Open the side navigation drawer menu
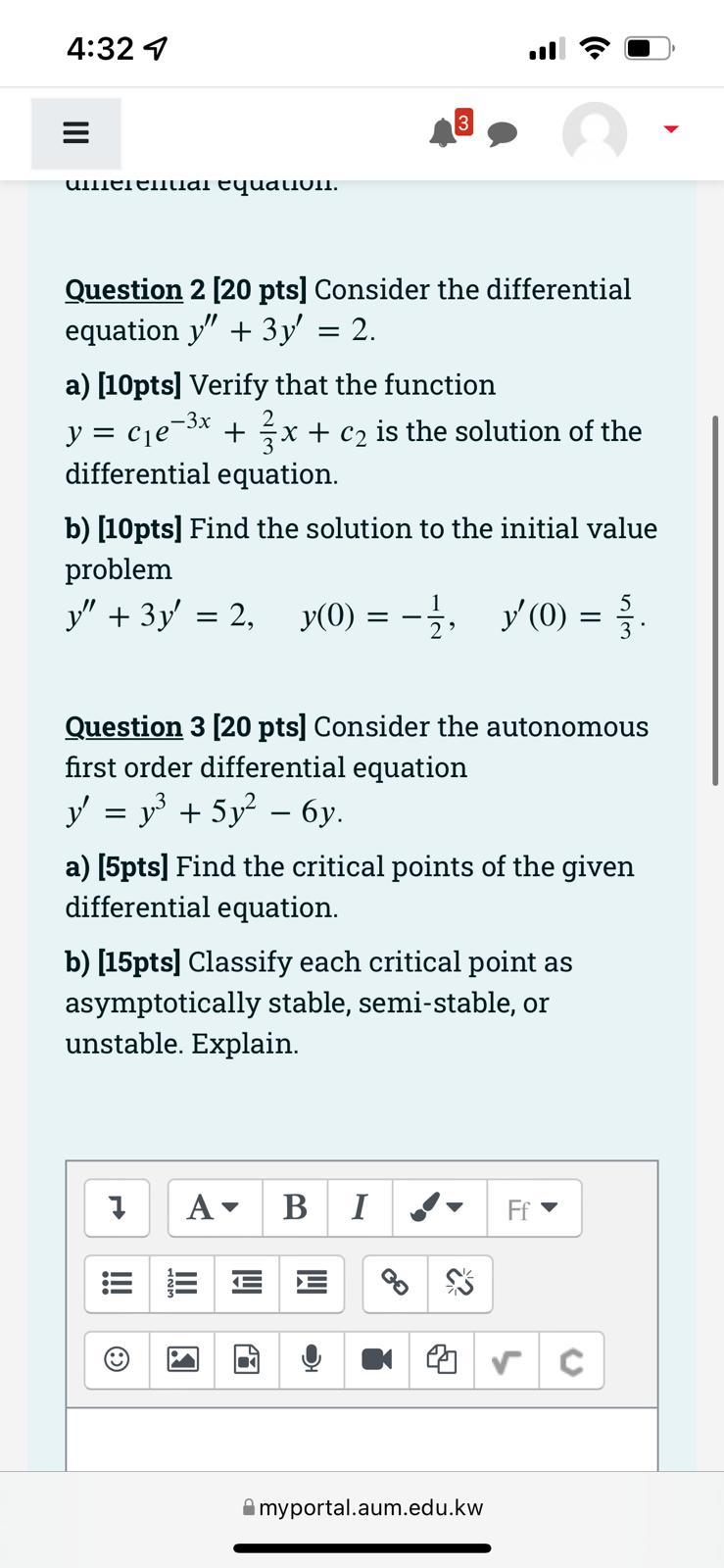 75,133
